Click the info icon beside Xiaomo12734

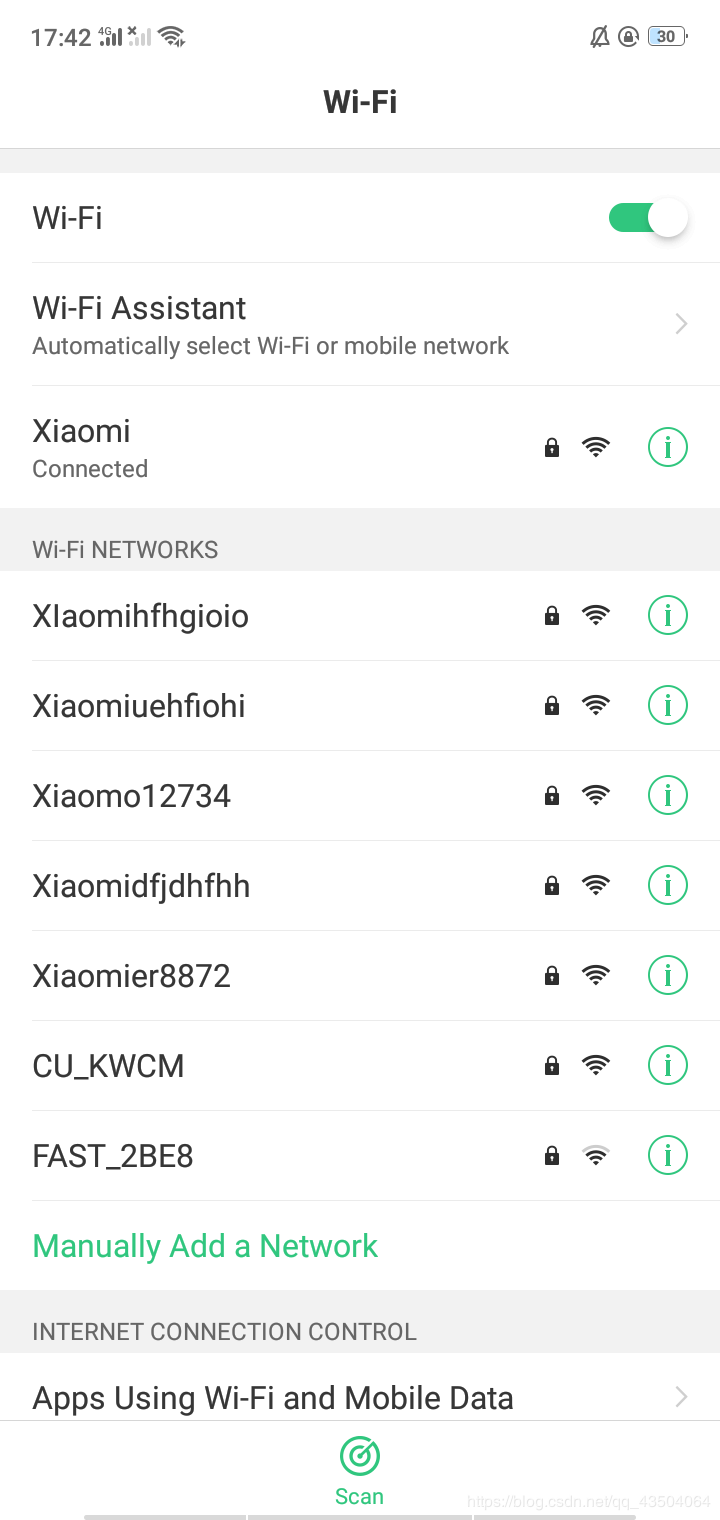[667, 795]
